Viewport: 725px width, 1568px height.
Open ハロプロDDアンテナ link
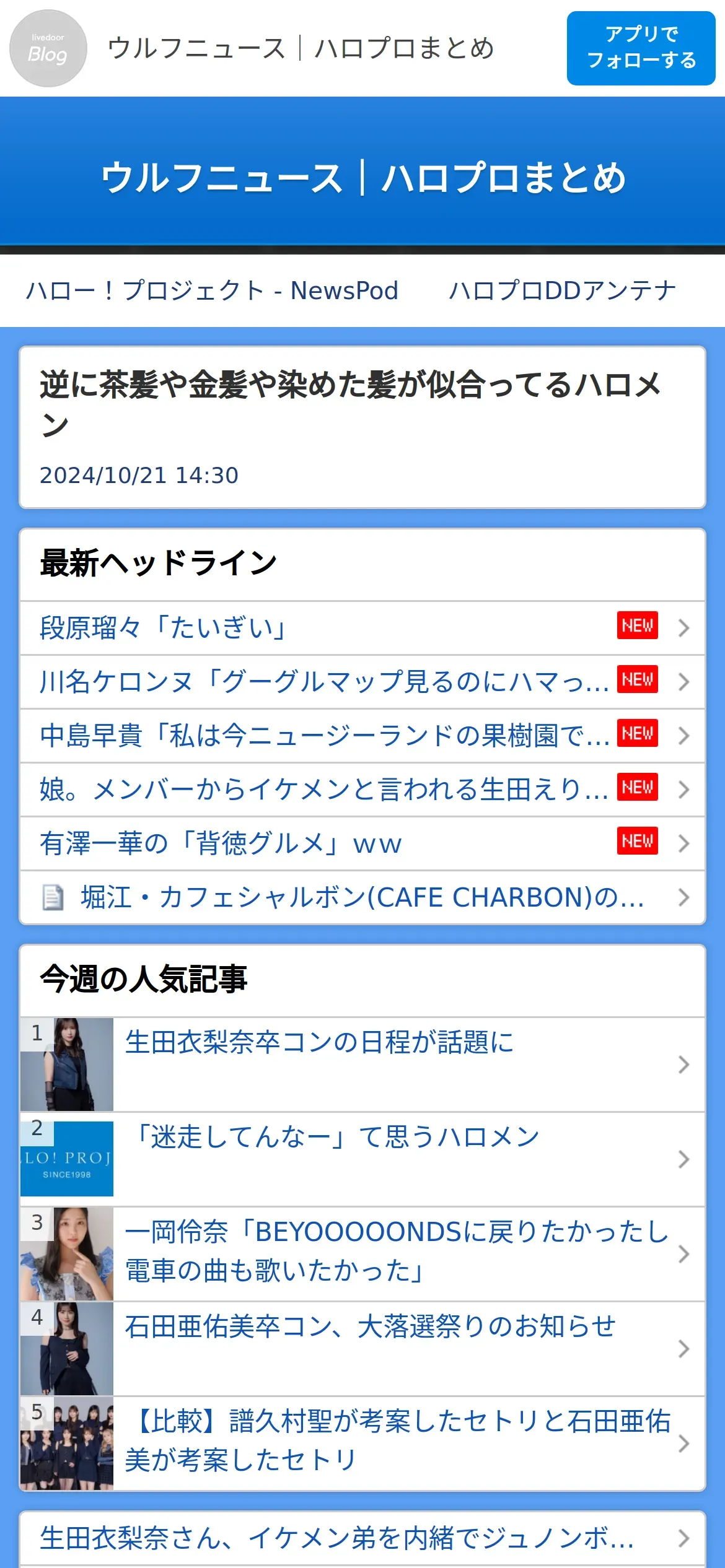(x=562, y=290)
